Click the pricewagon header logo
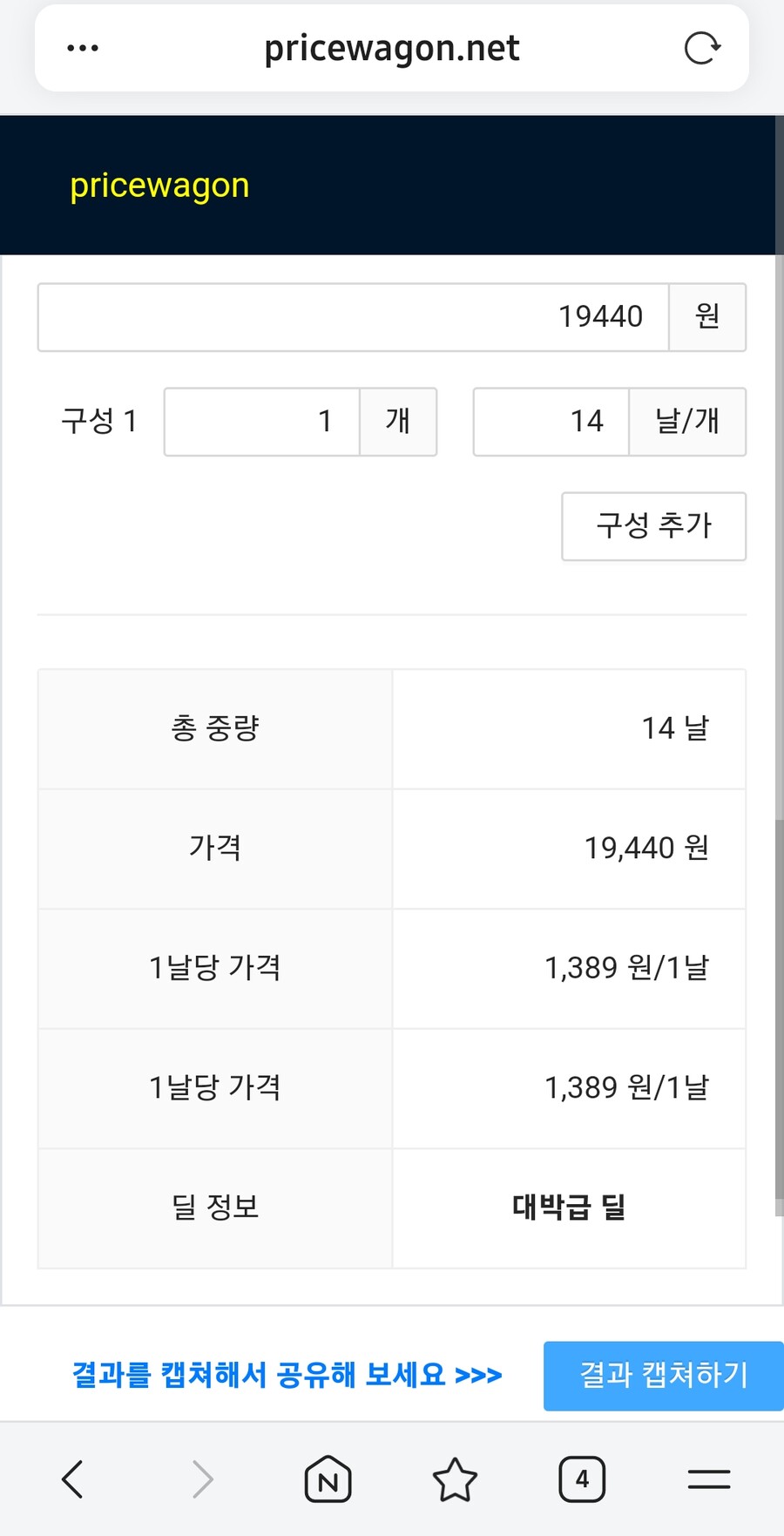Screen dimensions: 784x1536 (x=159, y=186)
